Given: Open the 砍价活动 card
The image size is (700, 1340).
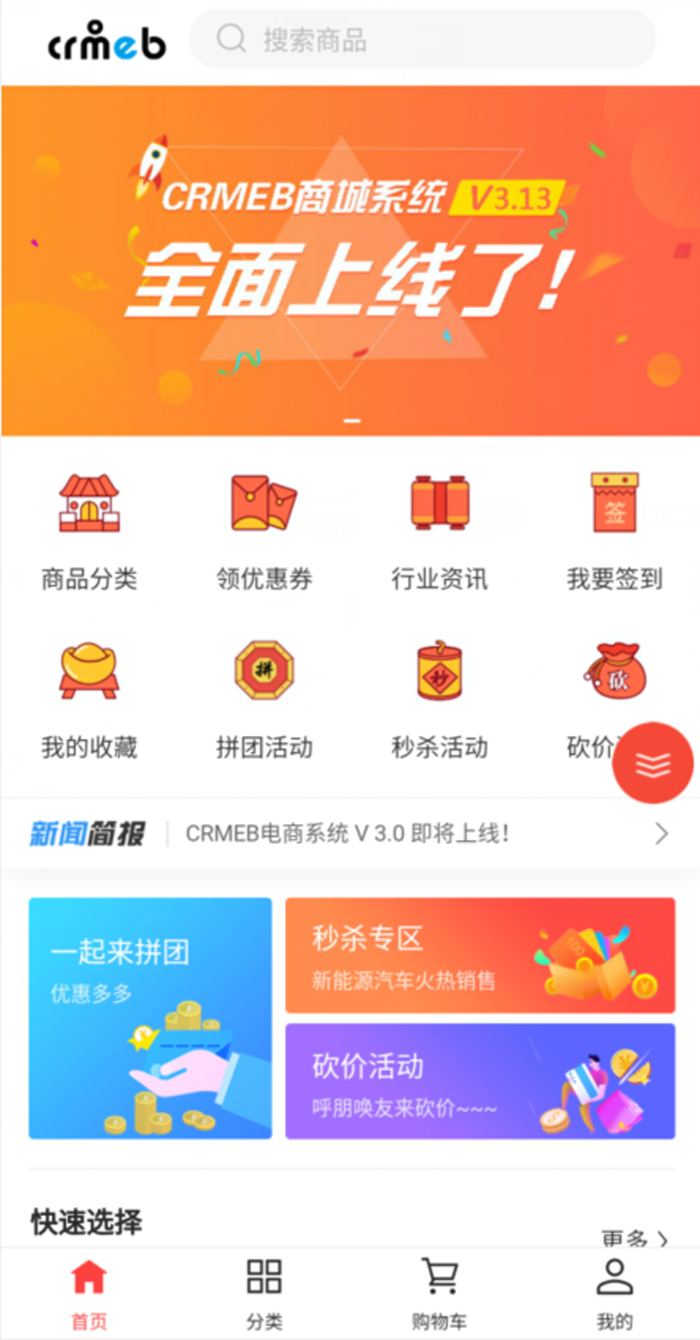Looking at the screenshot, I should (480, 1081).
